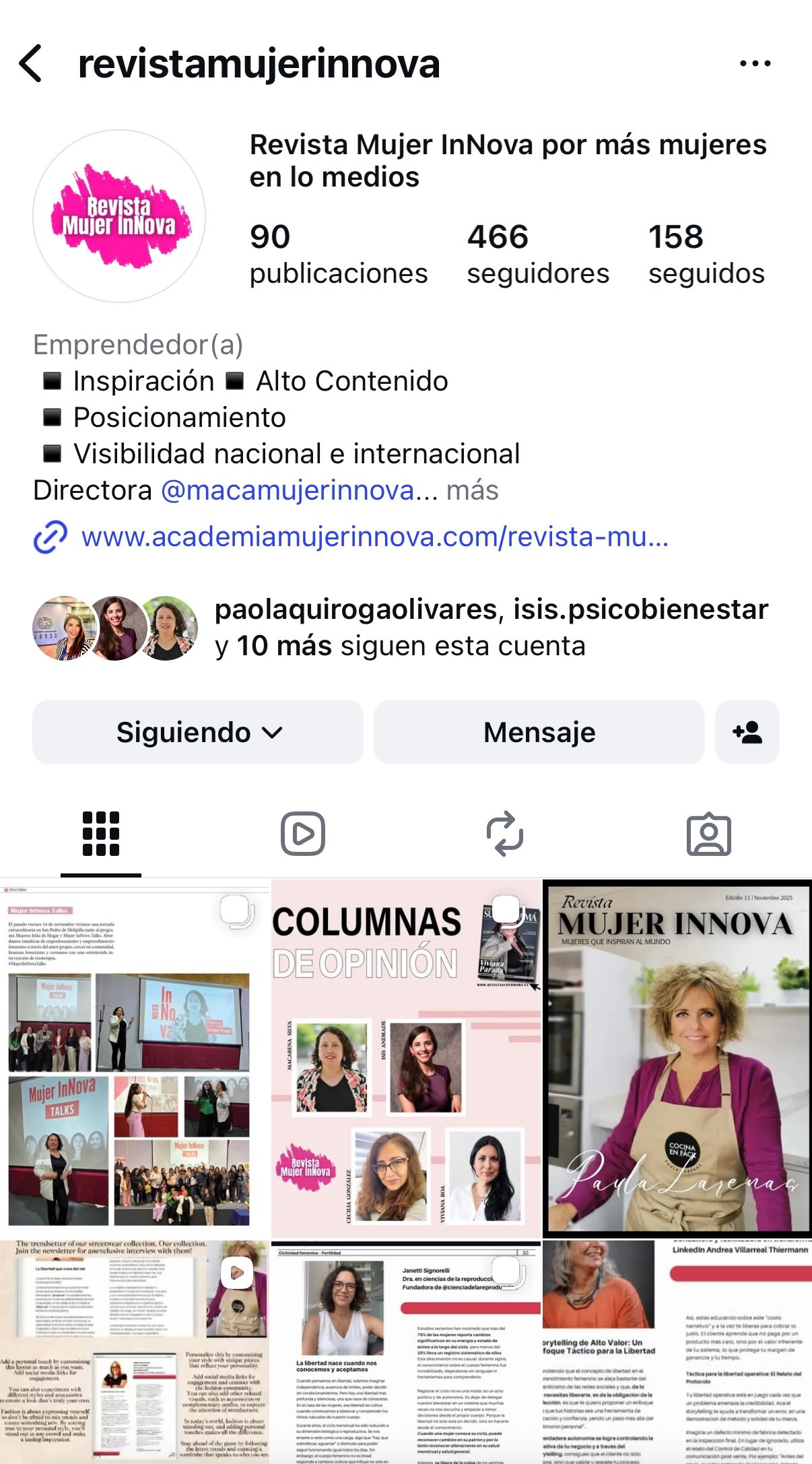Expand the bio with 'más'
The height and width of the screenshot is (1464, 812).
473,490
